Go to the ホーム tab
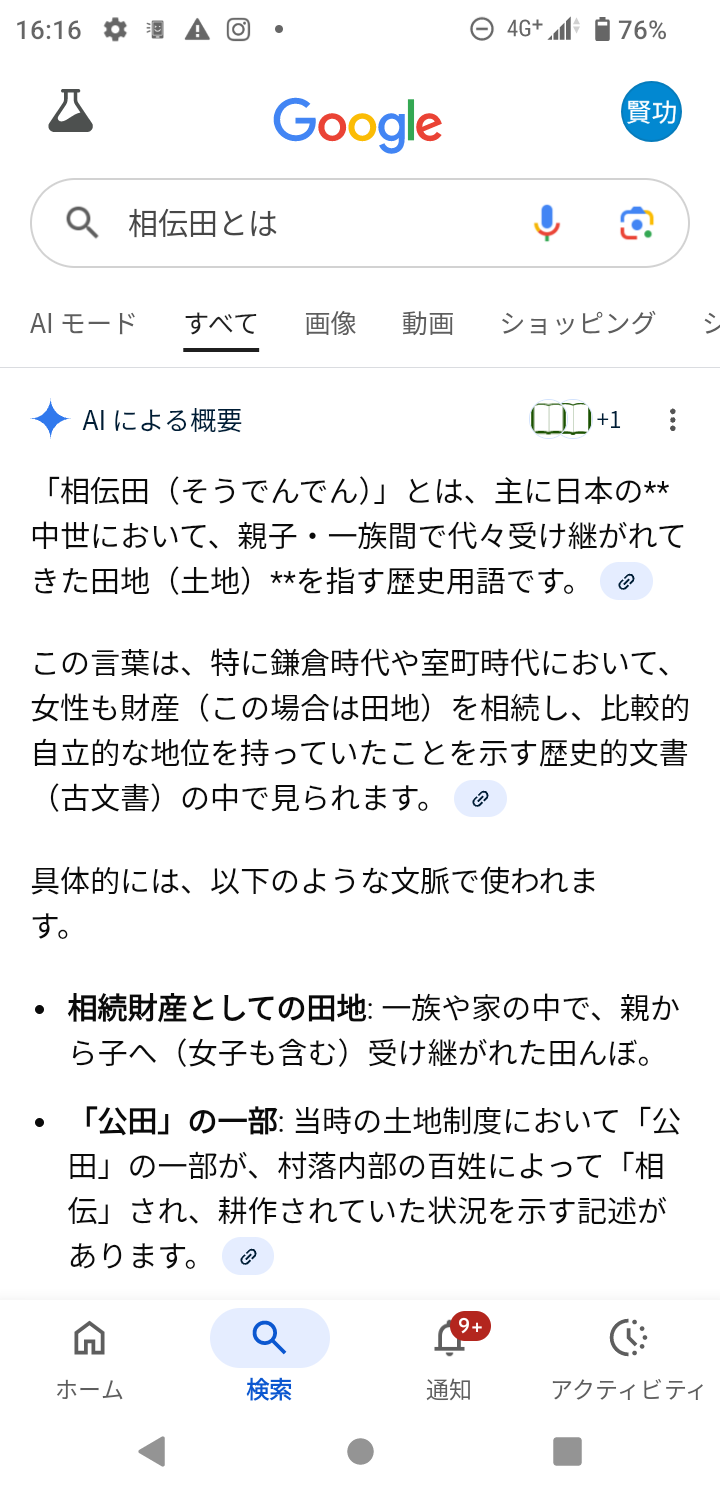 tap(89, 1357)
